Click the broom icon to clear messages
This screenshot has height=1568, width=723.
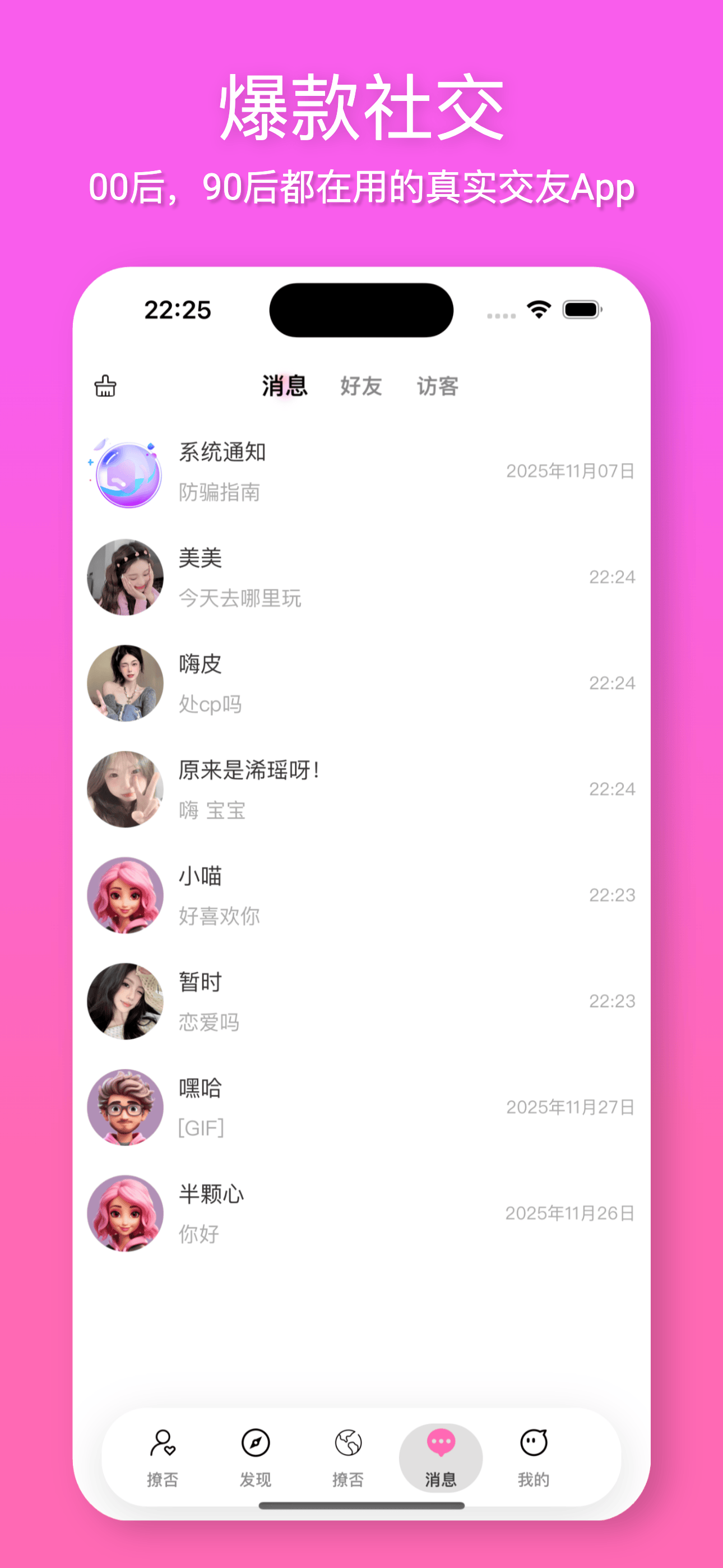pos(106,387)
